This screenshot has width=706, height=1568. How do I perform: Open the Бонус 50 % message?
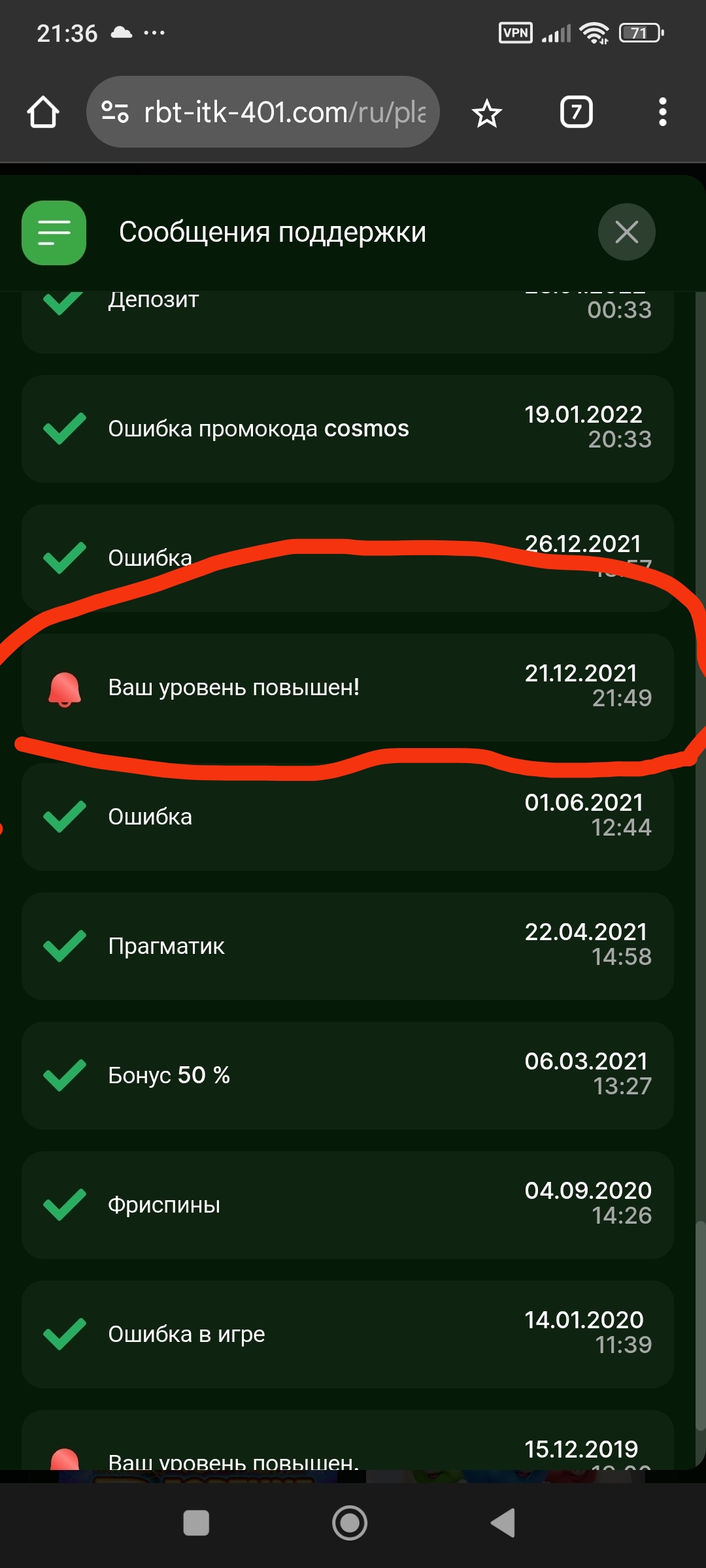(x=347, y=1075)
